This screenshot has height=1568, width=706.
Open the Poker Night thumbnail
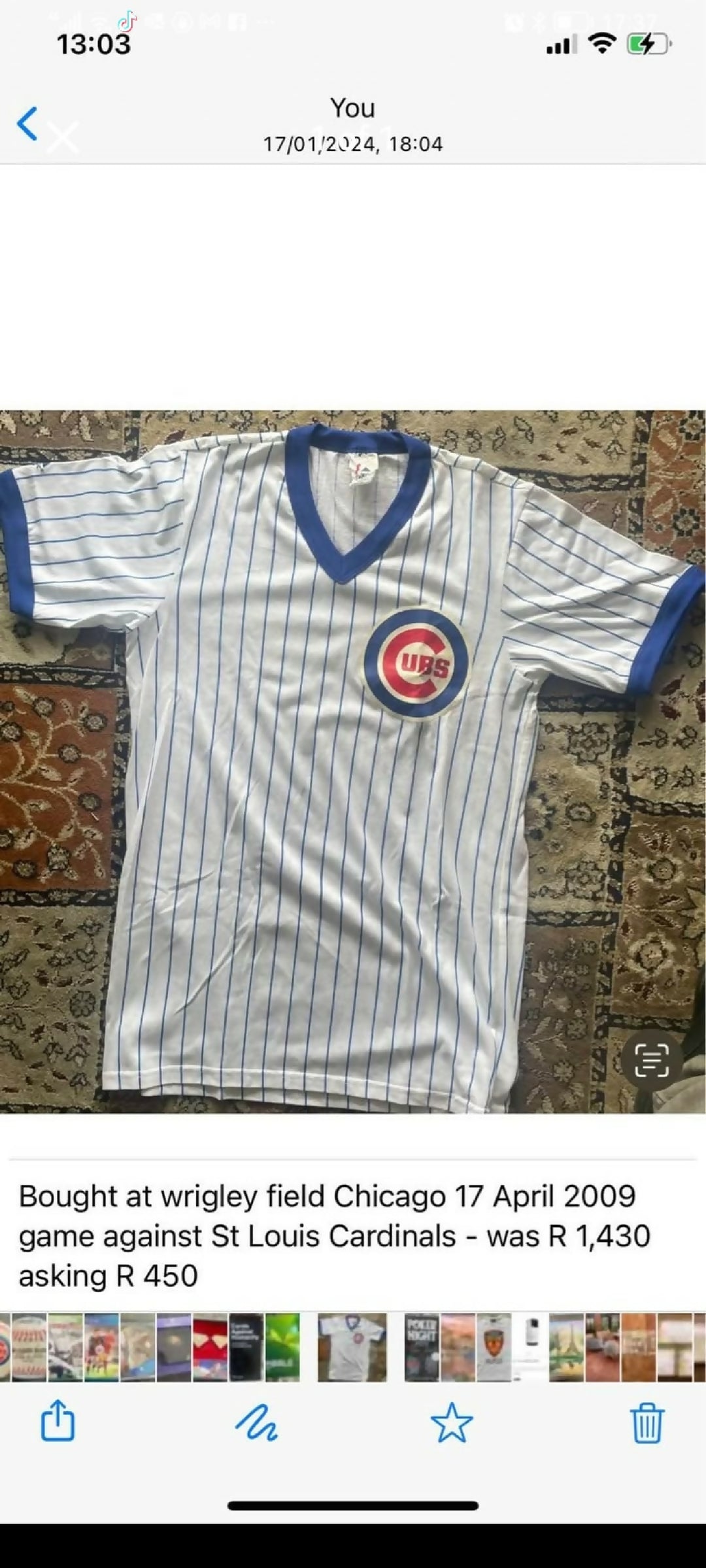[x=422, y=1346]
